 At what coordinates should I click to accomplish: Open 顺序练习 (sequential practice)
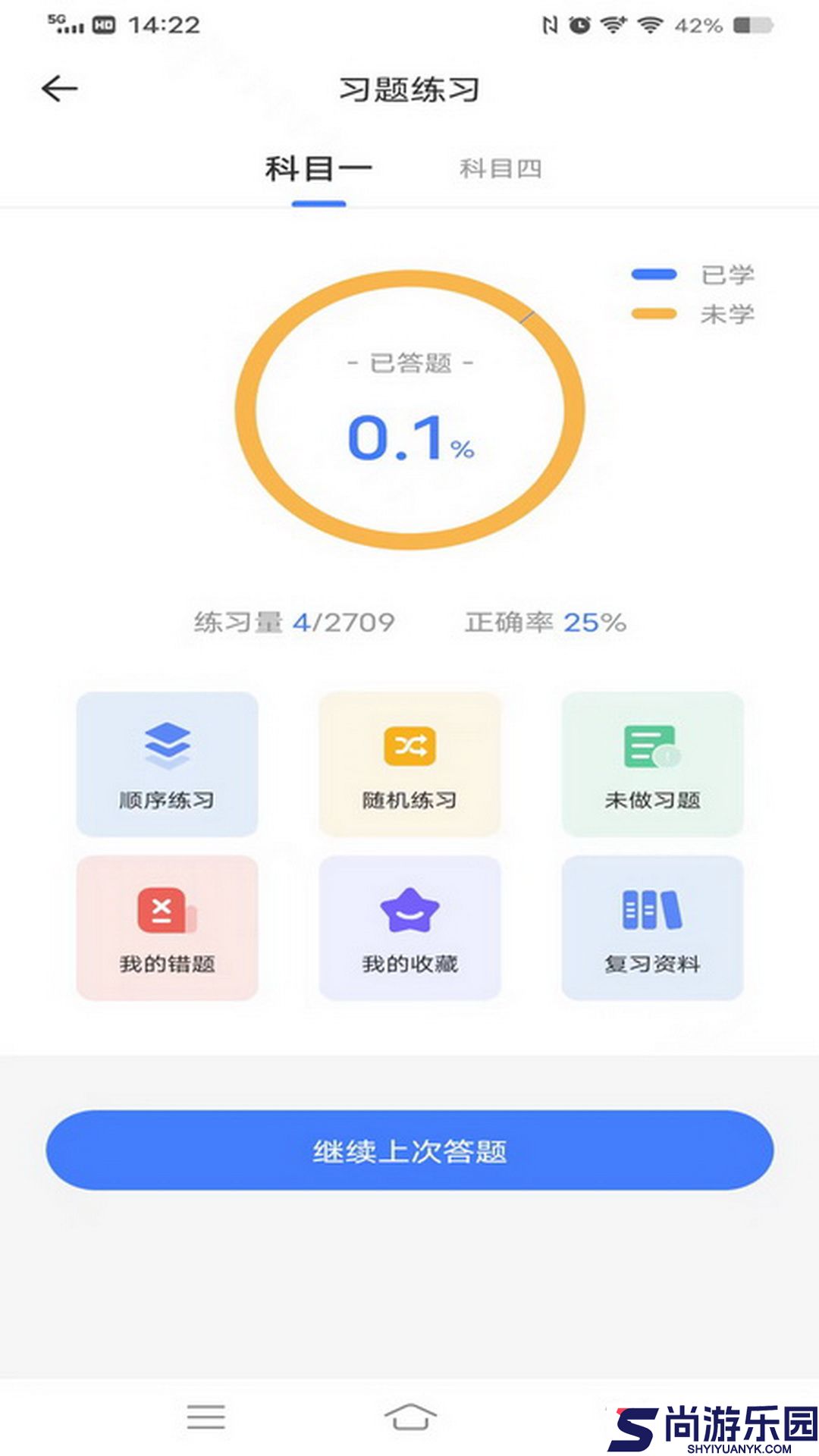(x=166, y=765)
